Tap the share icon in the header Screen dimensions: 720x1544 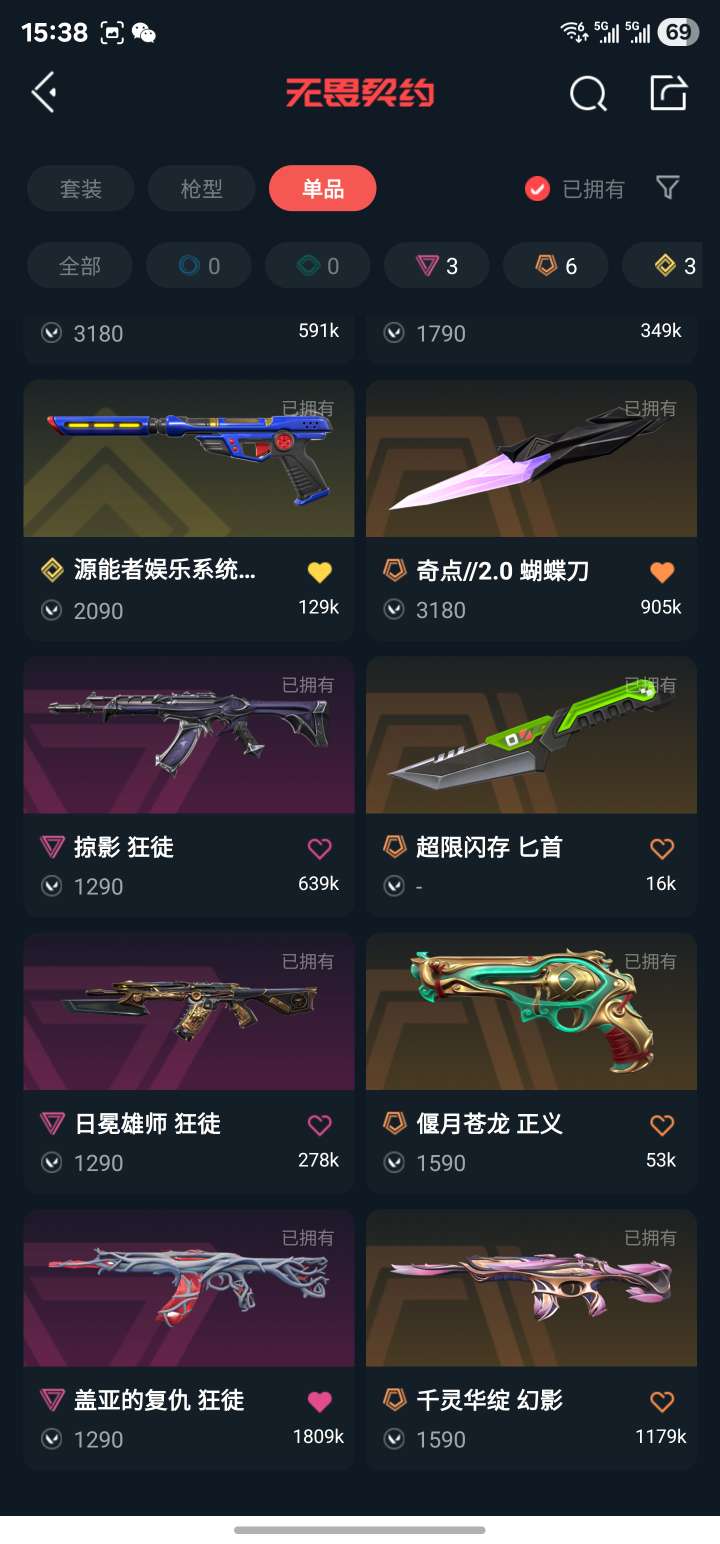coord(668,93)
